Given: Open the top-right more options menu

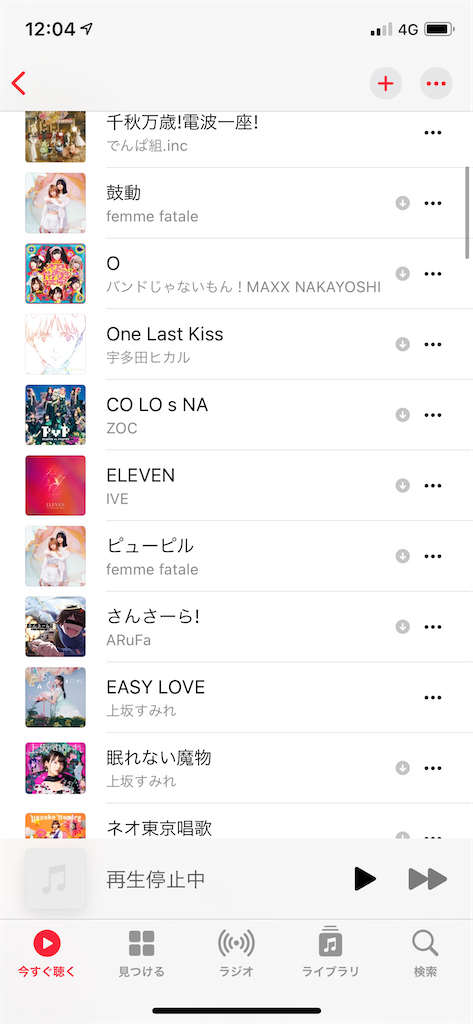Looking at the screenshot, I should click(x=436, y=83).
